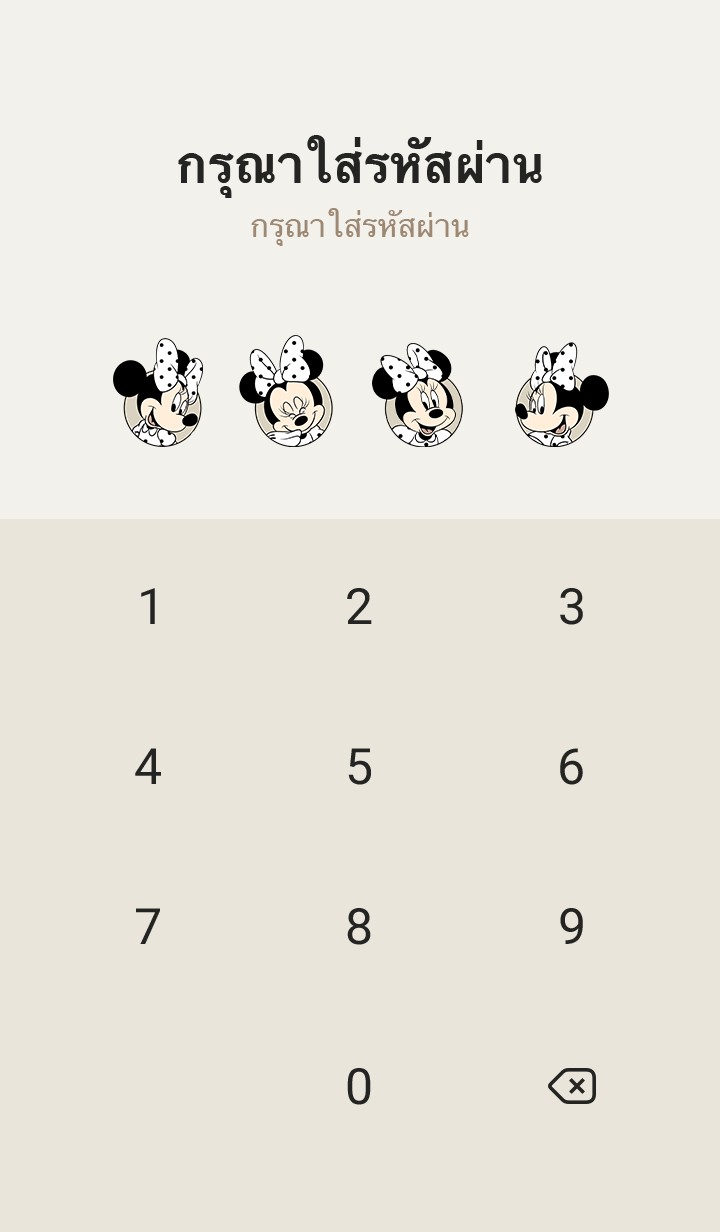Tap number 7 on the keypad
Image resolution: width=720 pixels, height=1232 pixels.
pos(148,927)
